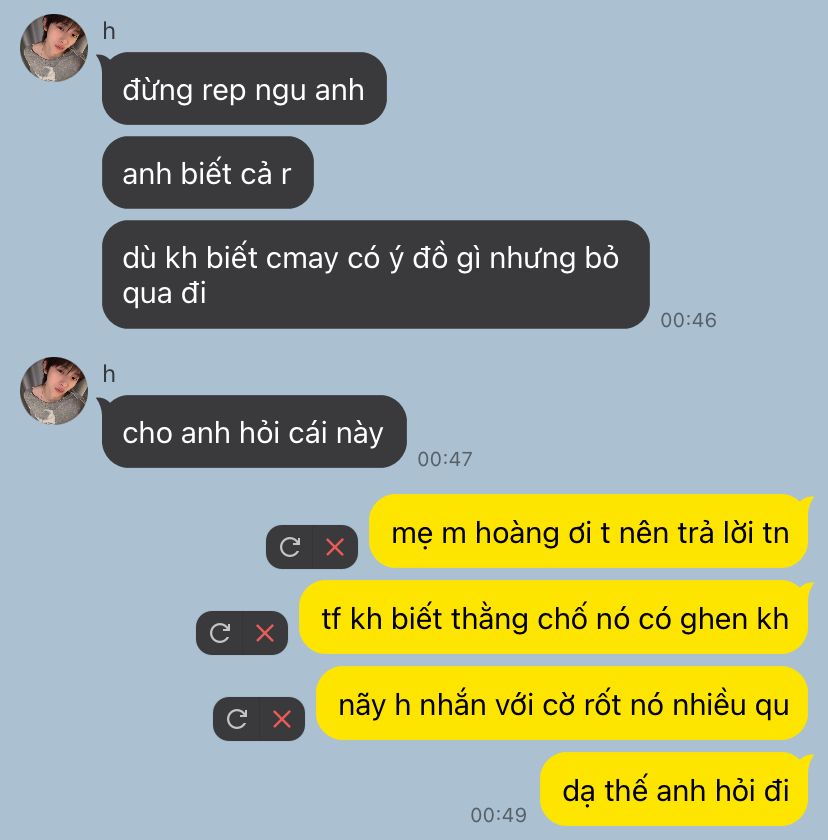The width and height of the screenshot is (828, 840).
Task: View h's avatar next to "cho anh hỏi cái này"
Action: pyautogui.click(x=54, y=391)
